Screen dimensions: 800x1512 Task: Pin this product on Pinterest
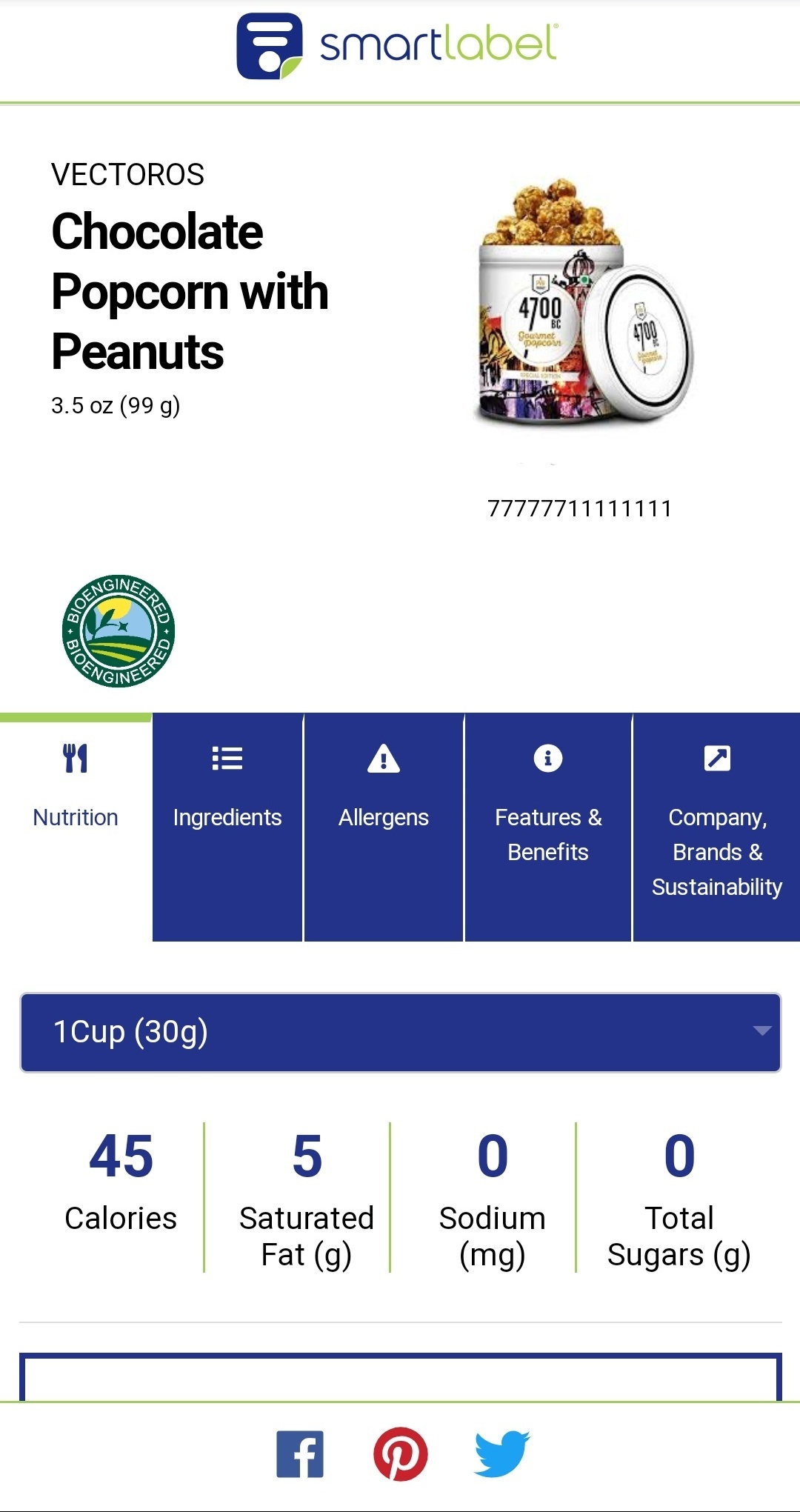pyautogui.click(x=401, y=1454)
